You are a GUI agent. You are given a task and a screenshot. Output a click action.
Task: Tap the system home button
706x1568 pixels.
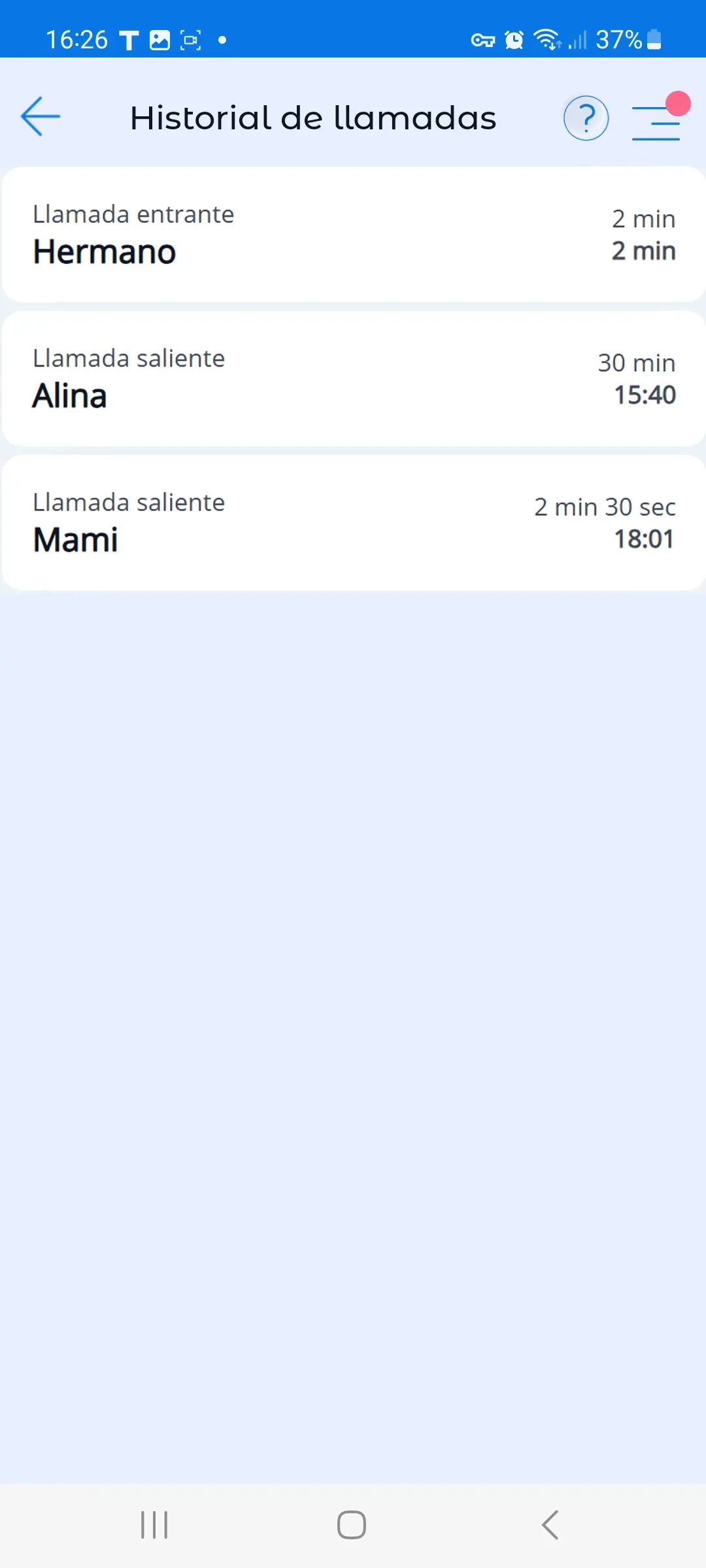click(352, 1525)
